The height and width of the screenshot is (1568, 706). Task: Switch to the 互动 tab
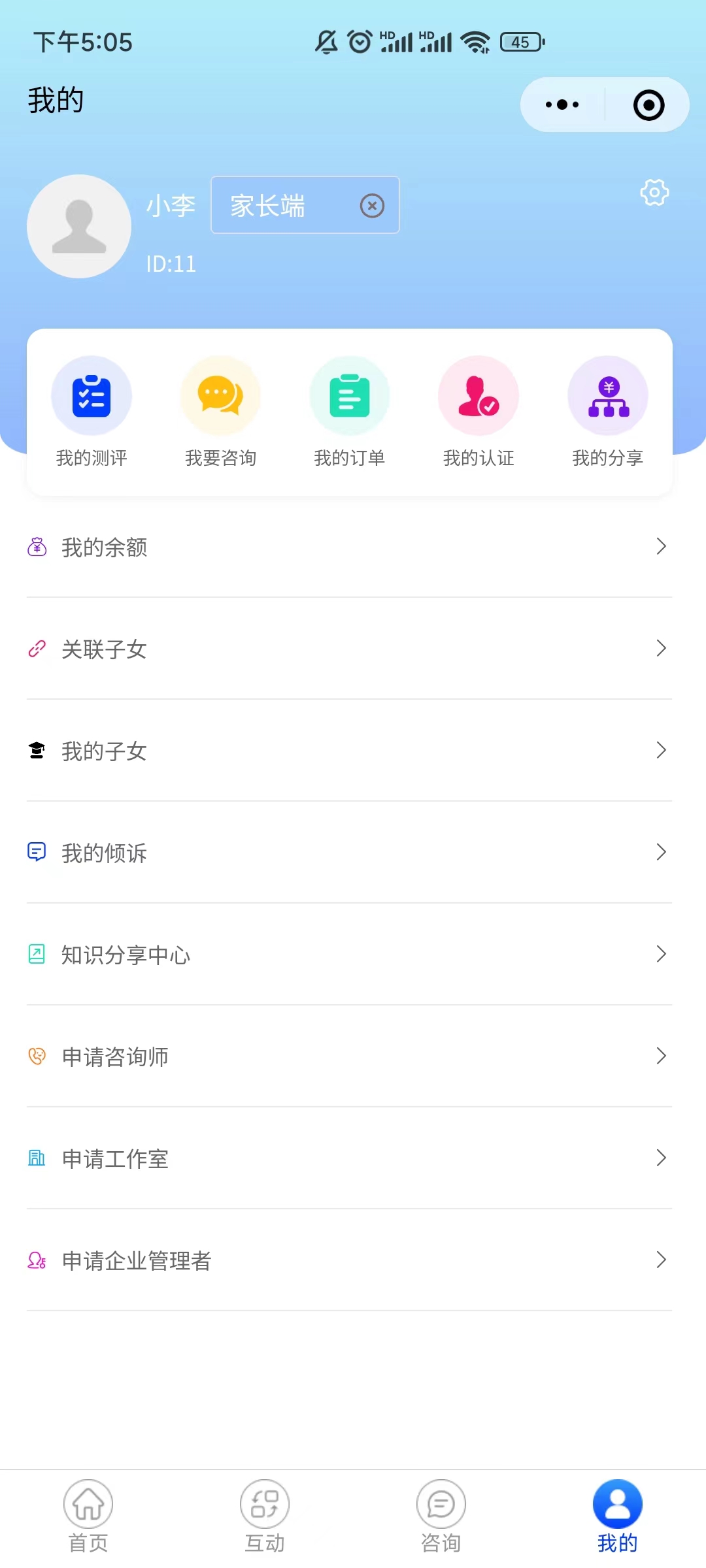(x=265, y=1516)
